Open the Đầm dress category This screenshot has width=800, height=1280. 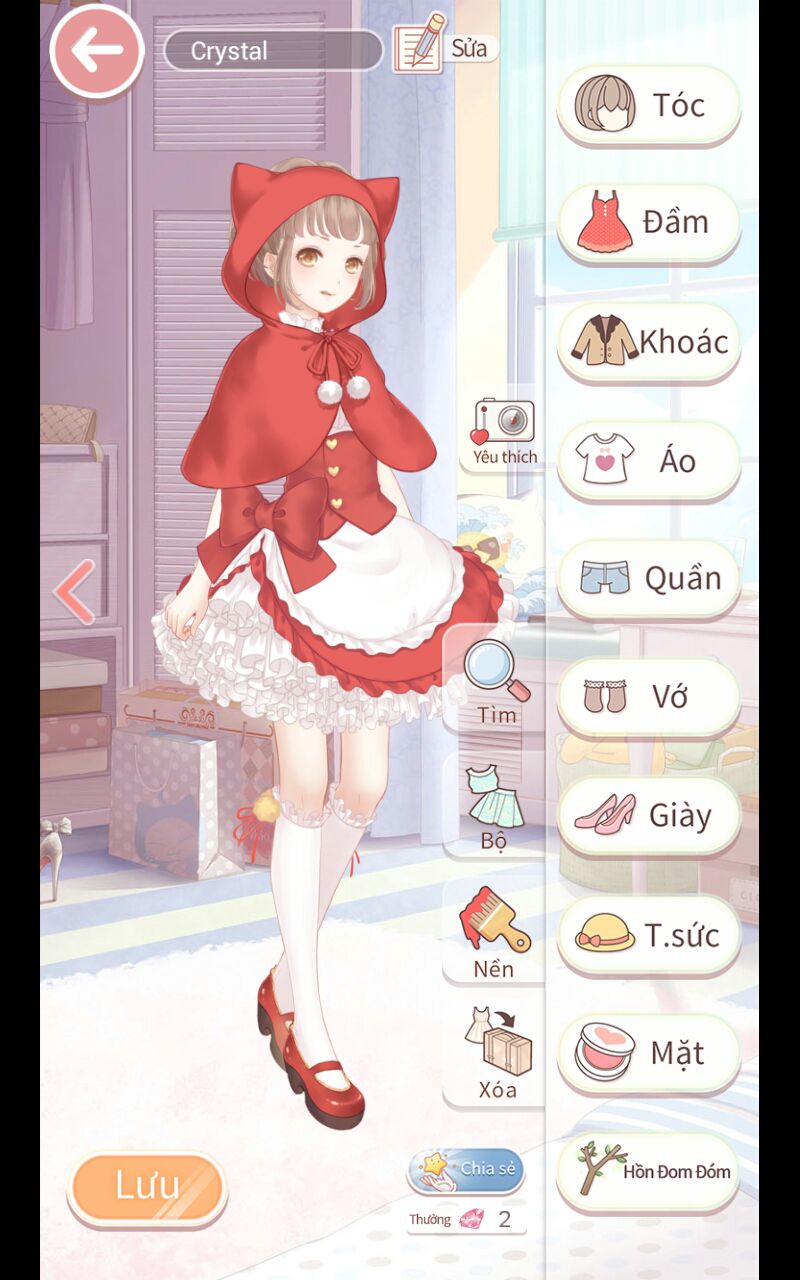[648, 222]
